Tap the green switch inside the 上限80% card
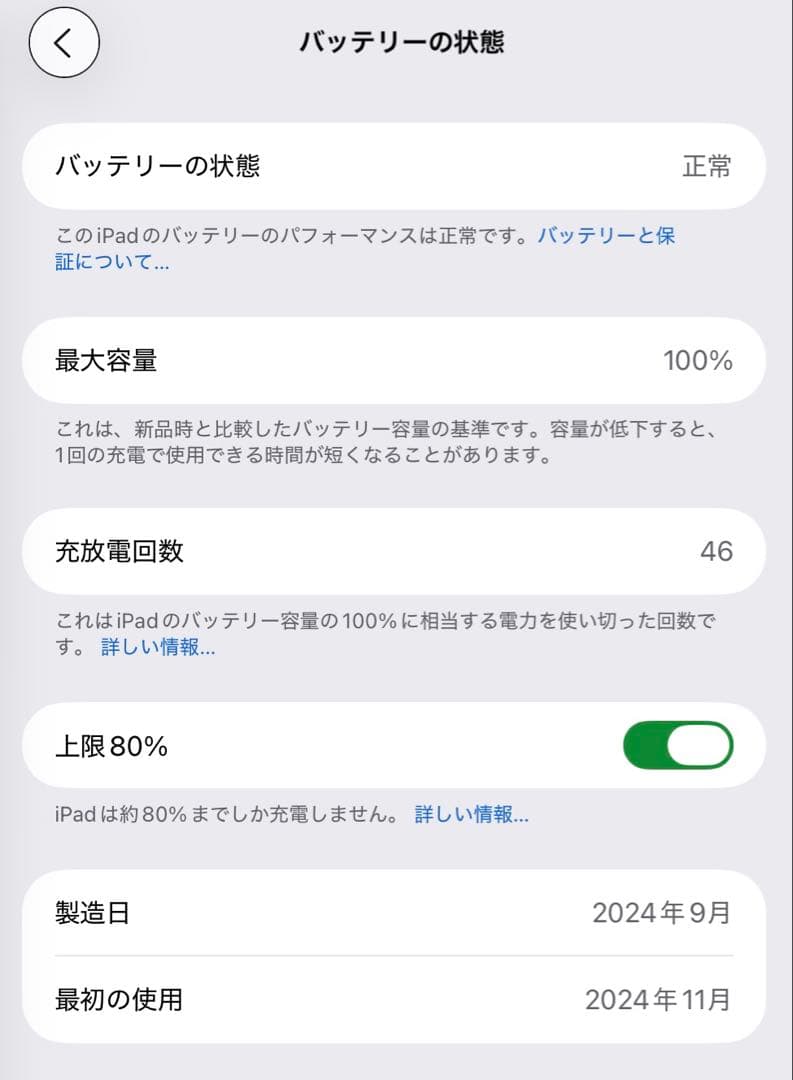Screen dimensions: 793x1080 coord(678,744)
